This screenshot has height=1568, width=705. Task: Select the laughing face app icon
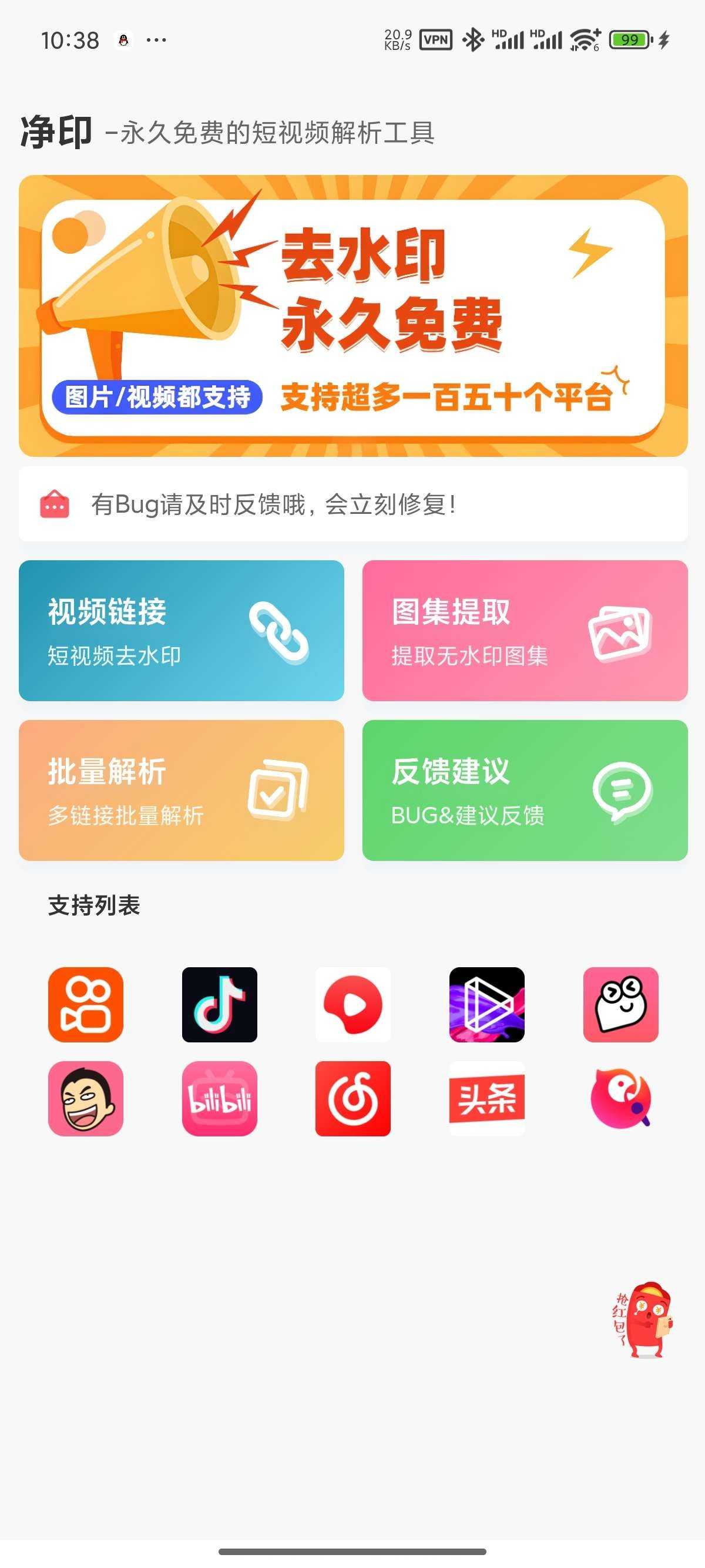click(x=86, y=1098)
